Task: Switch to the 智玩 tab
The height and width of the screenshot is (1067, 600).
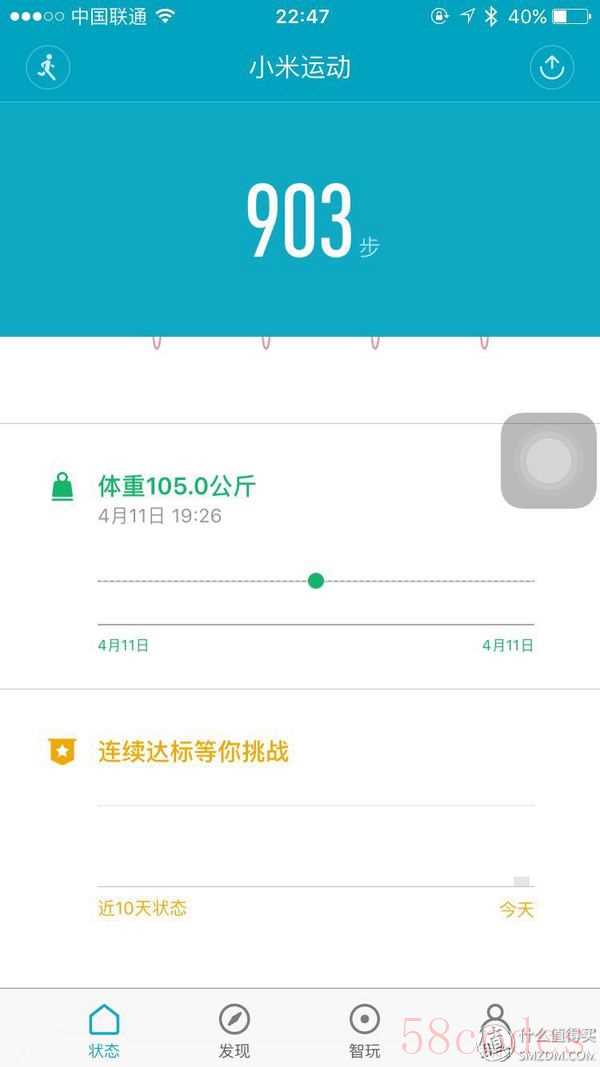Action: pos(365,1028)
